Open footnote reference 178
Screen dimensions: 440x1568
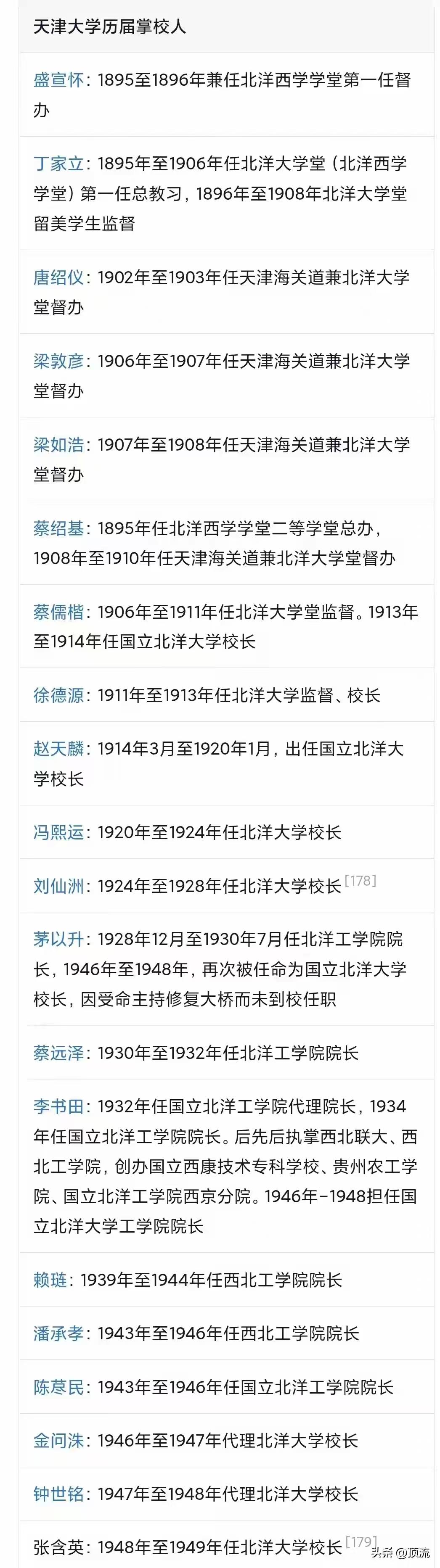coord(360,880)
